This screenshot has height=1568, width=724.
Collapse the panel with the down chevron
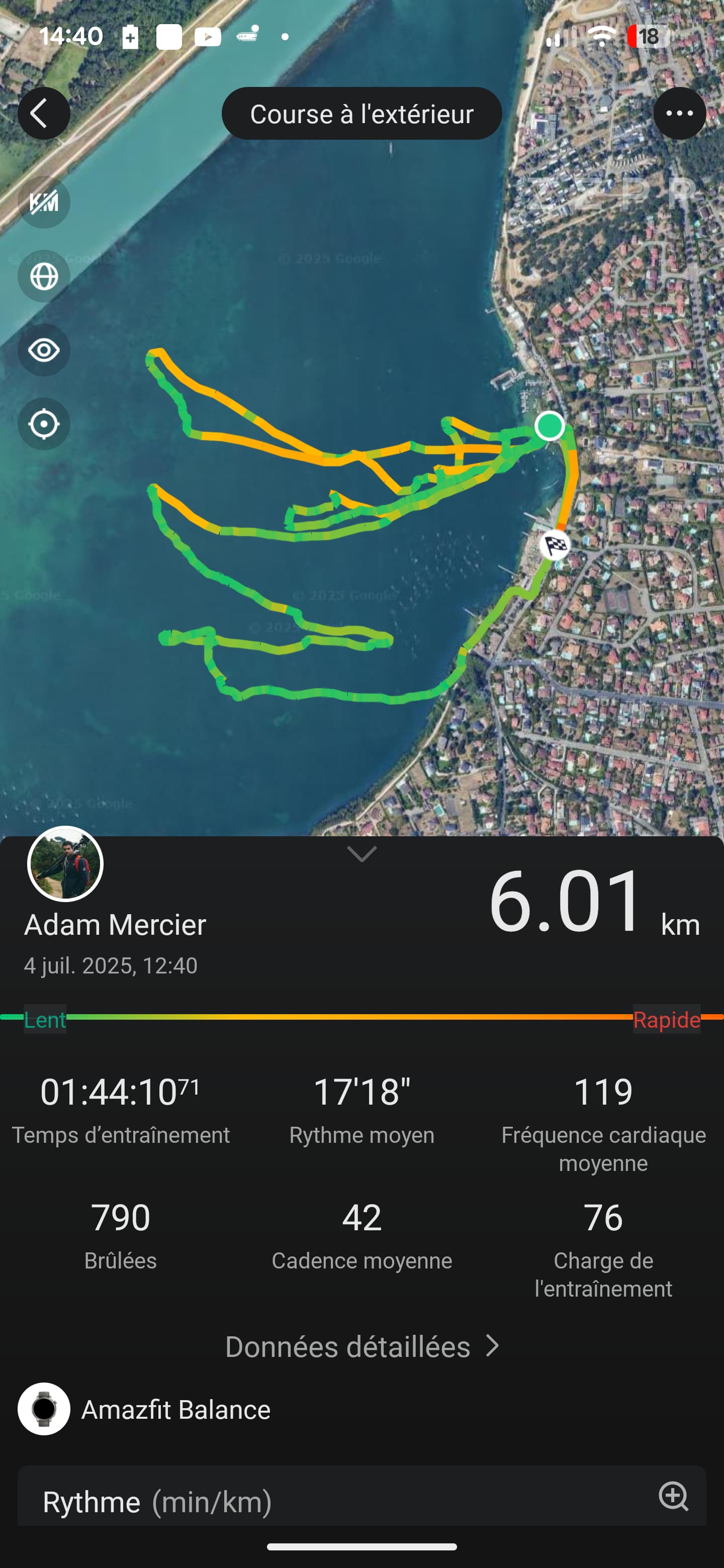[x=361, y=853]
